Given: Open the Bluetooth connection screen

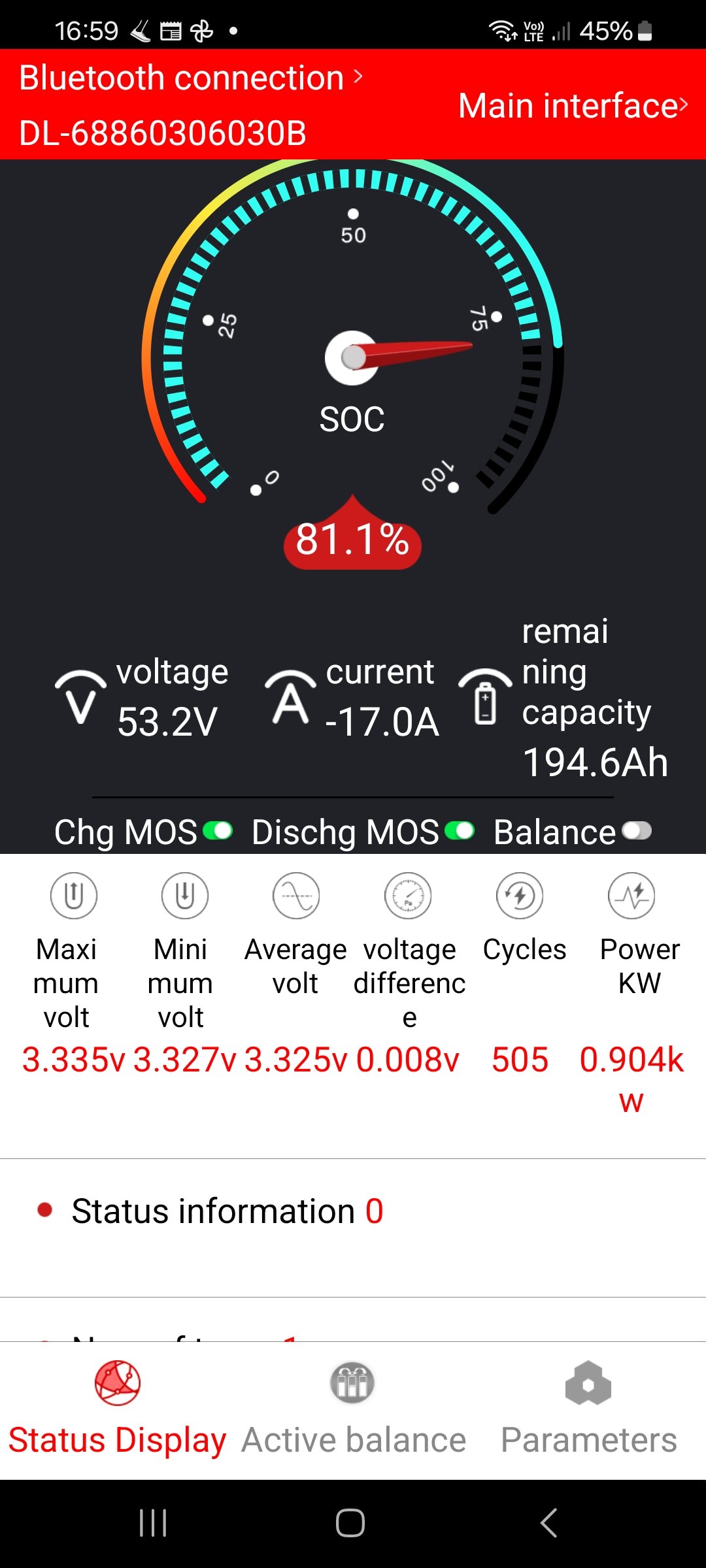Looking at the screenshot, I should point(190,78).
